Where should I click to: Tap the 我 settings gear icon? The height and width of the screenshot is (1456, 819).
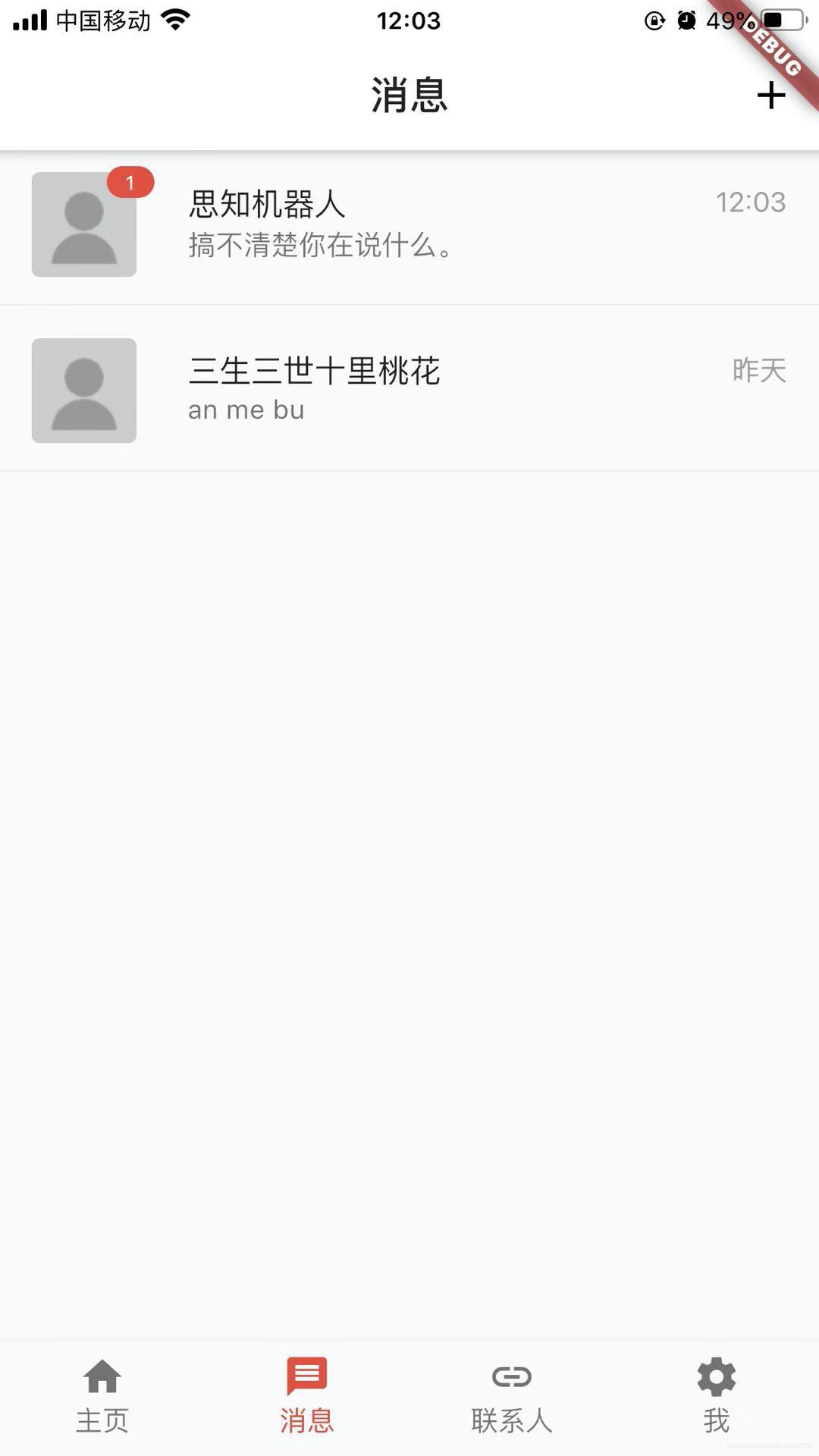[716, 1376]
